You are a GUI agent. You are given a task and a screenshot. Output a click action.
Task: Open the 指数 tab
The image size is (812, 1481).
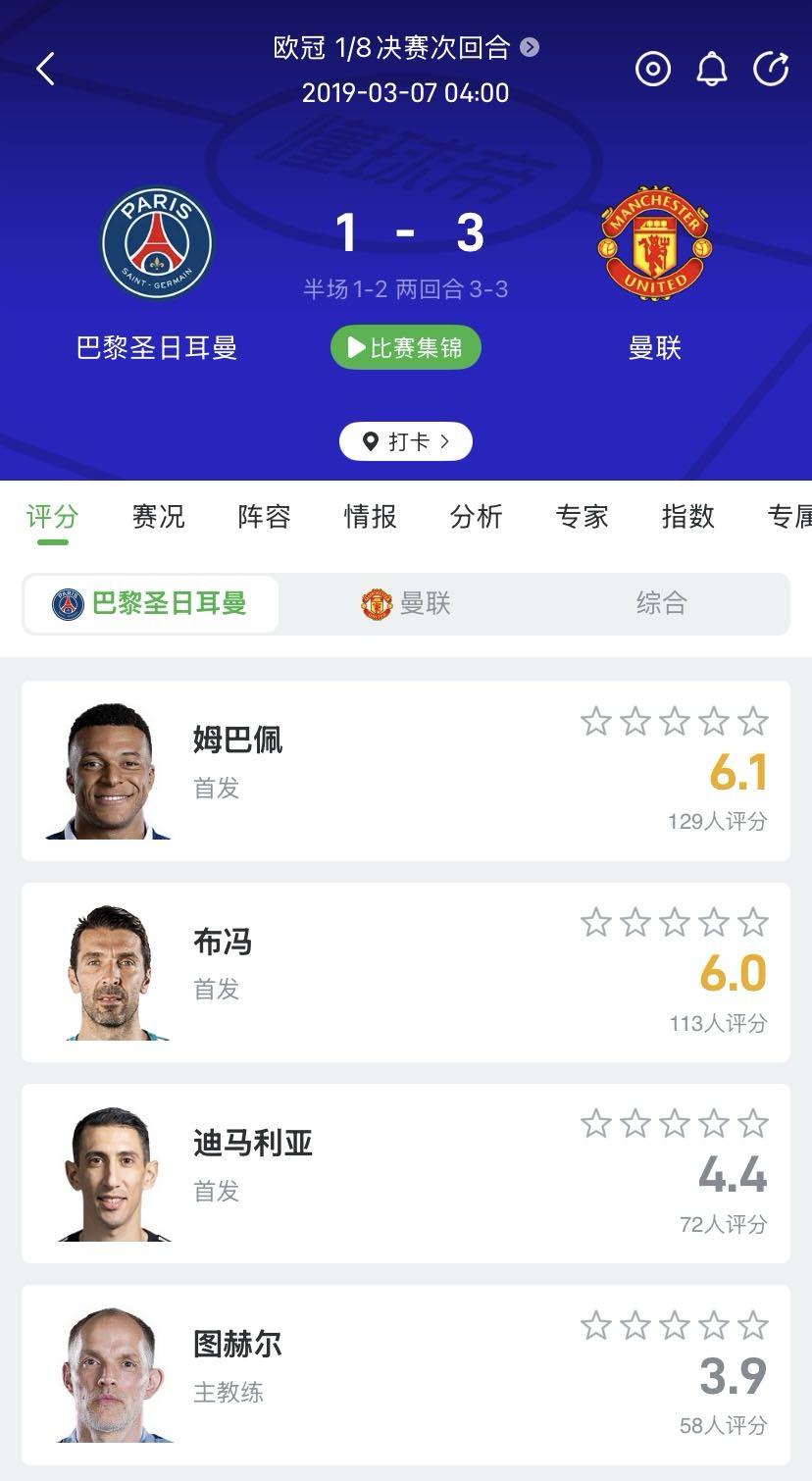688,516
